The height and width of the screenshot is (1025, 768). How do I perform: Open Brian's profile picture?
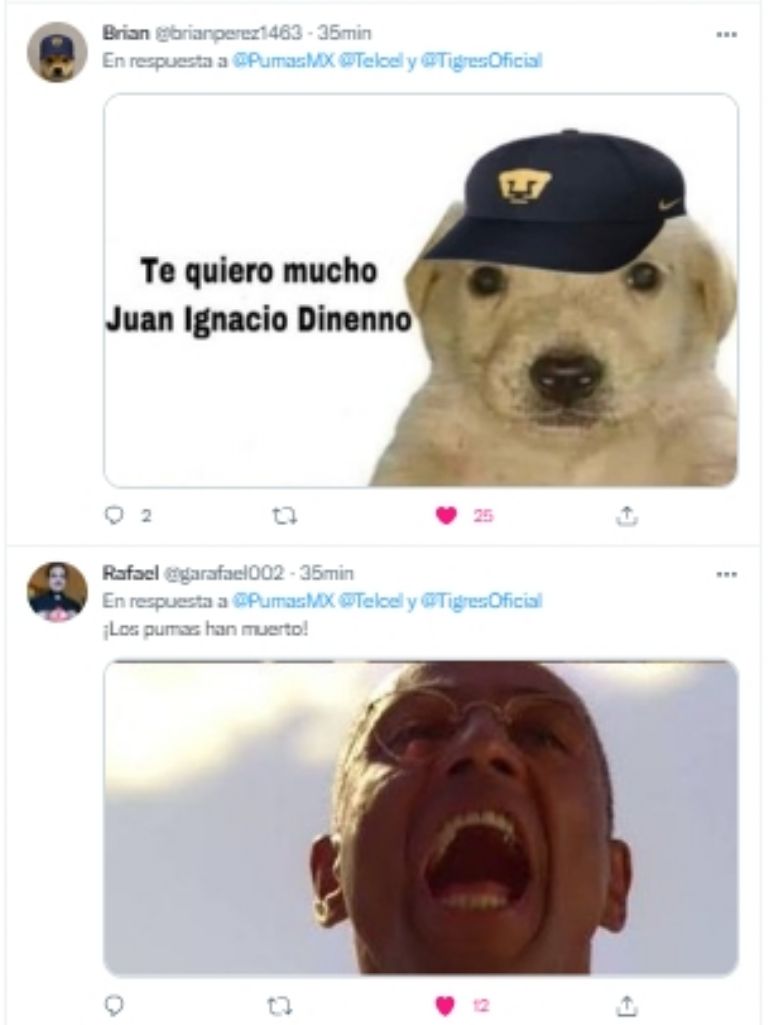[56, 51]
